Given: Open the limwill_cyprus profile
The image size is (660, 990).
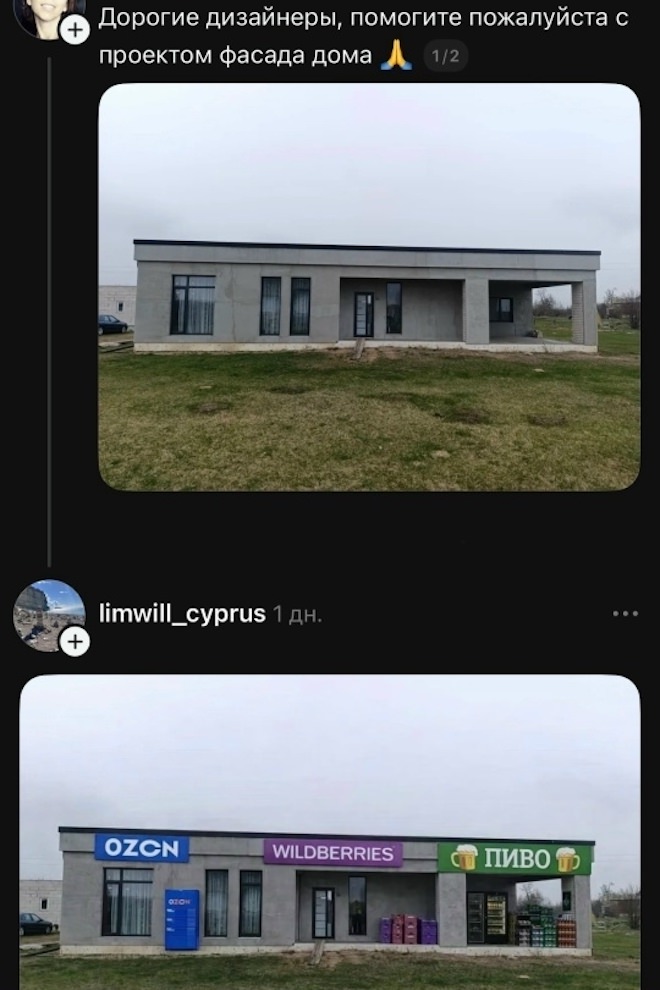Looking at the screenshot, I should click(183, 613).
